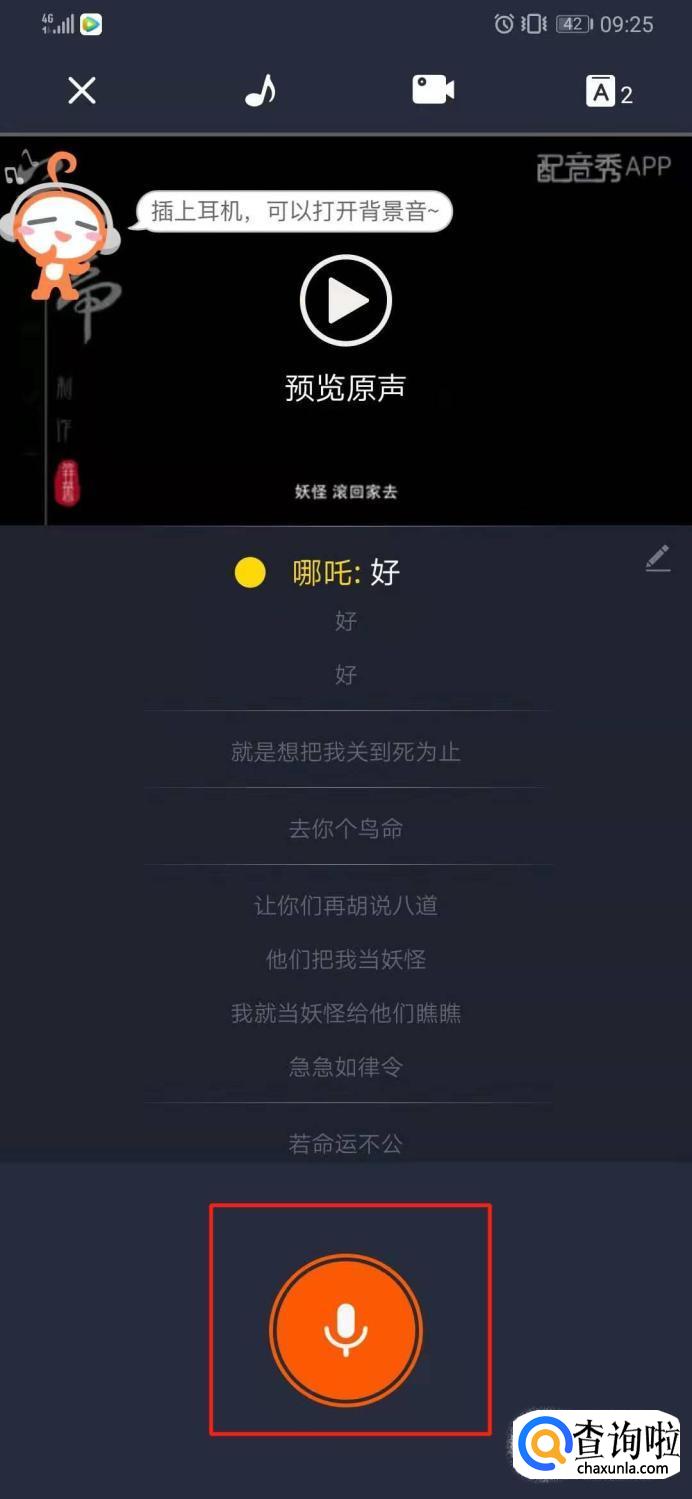This screenshot has height=1499, width=692.
Task: Select the line 就是想把我关到死为止
Action: (346, 751)
